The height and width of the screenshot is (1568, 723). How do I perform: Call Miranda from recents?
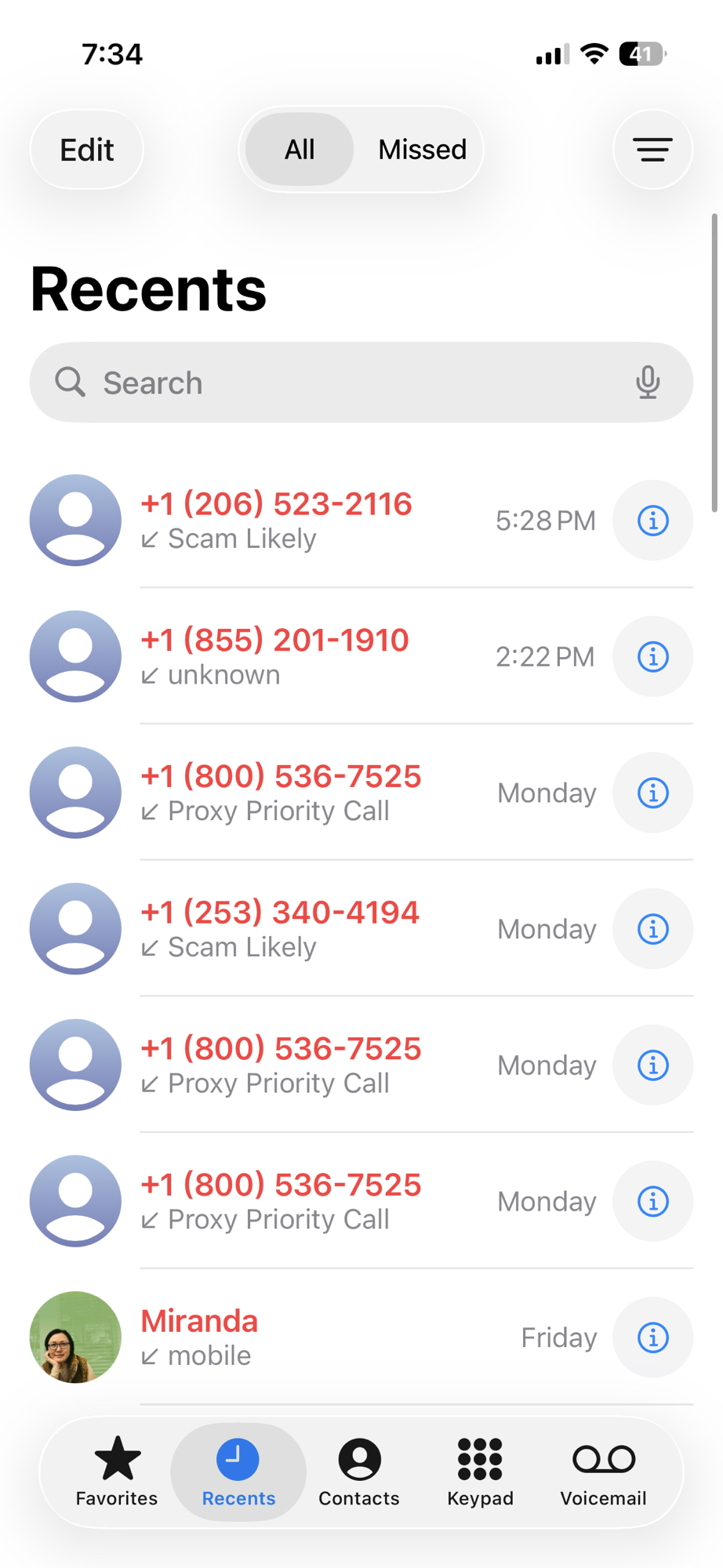[x=298, y=1337]
